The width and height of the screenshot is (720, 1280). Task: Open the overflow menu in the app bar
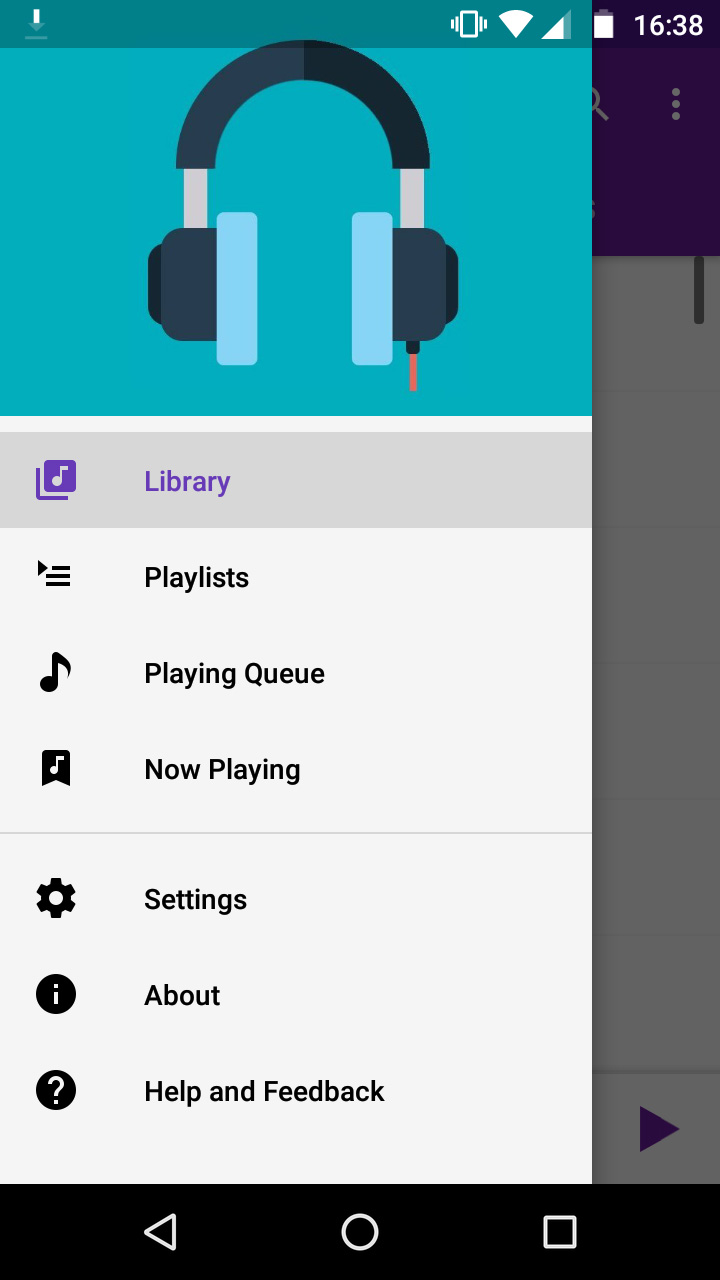tap(676, 104)
